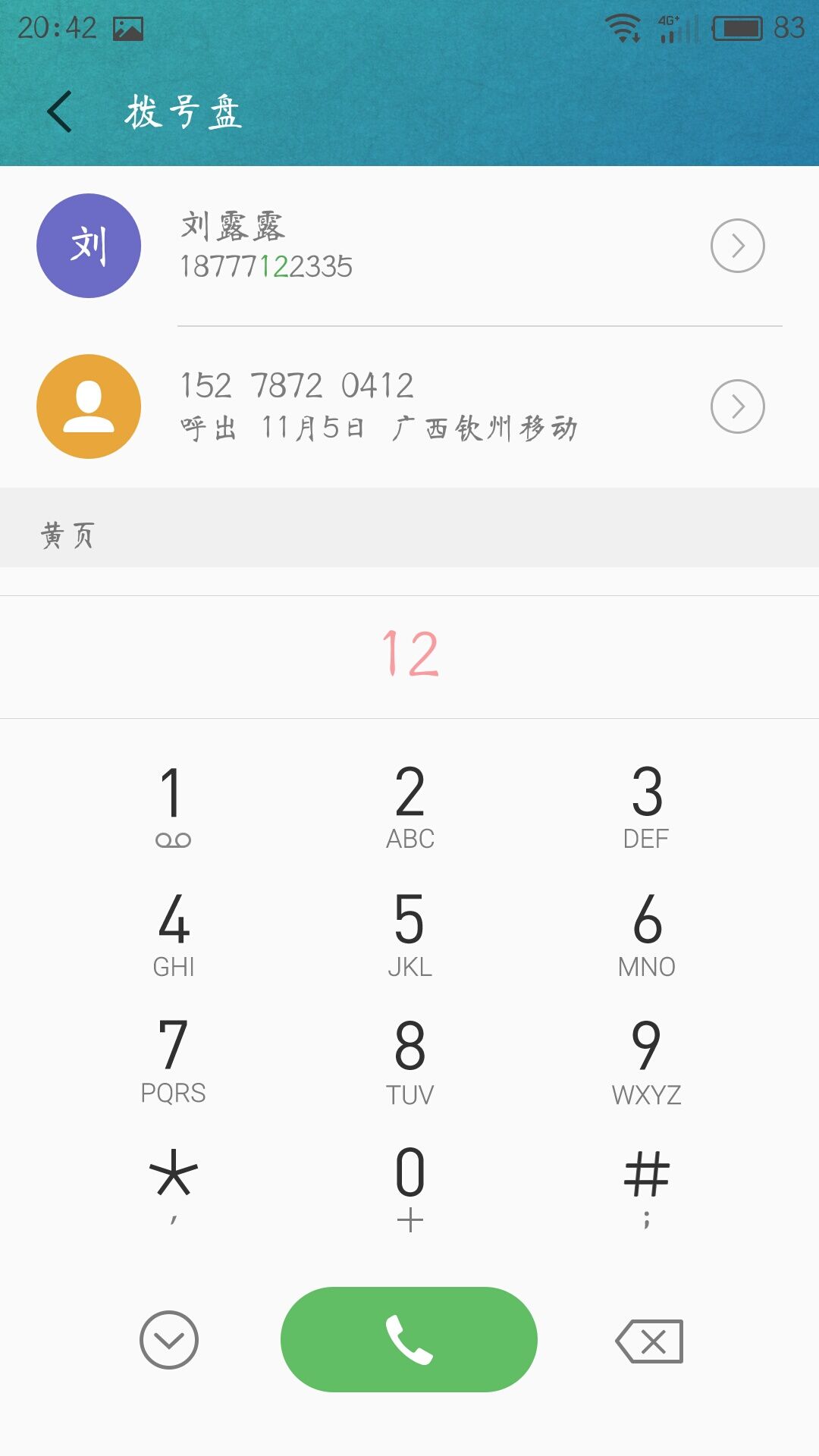Tap the 8 TUV key
Screen dimensions: 819x1456
(x=409, y=1062)
